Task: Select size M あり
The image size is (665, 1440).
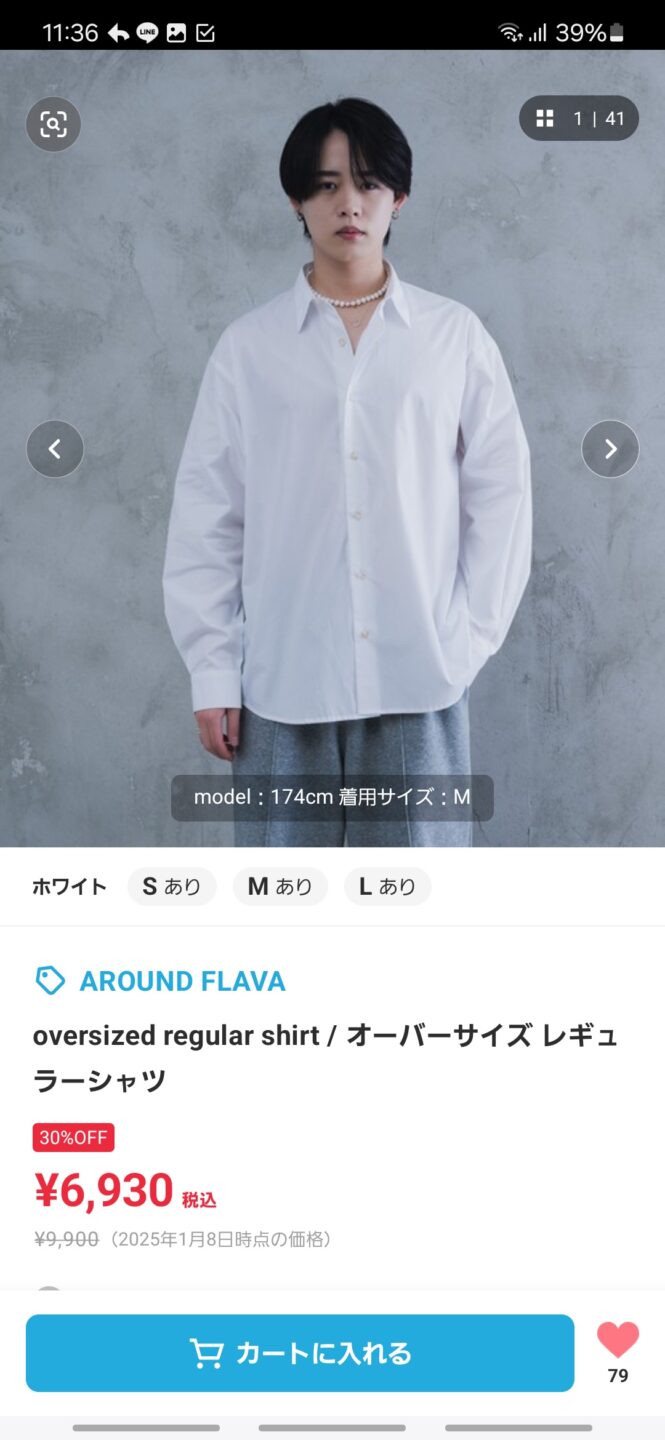Action: [x=280, y=886]
